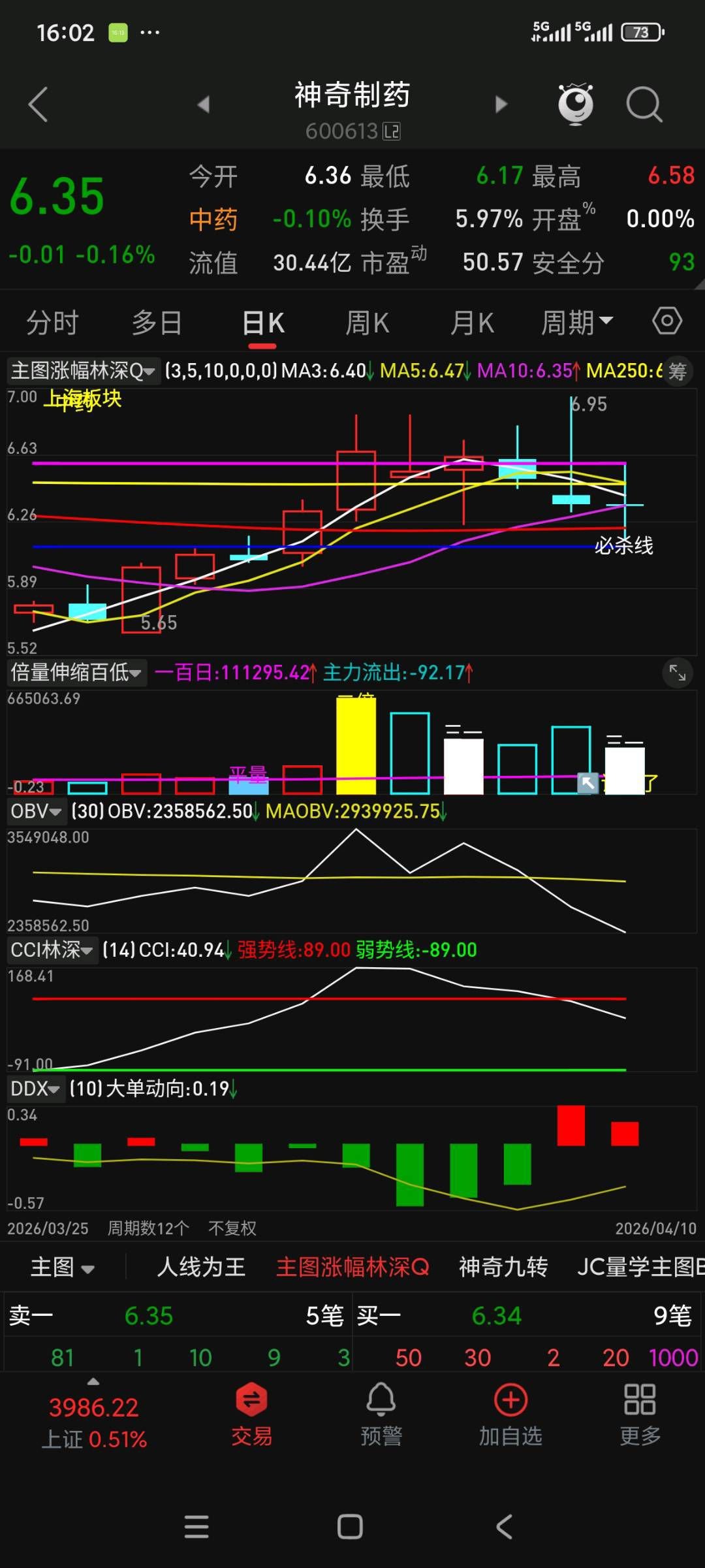Tap the 筹 chip distribution button
705x1568 pixels.
pyautogui.click(x=678, y=372)
